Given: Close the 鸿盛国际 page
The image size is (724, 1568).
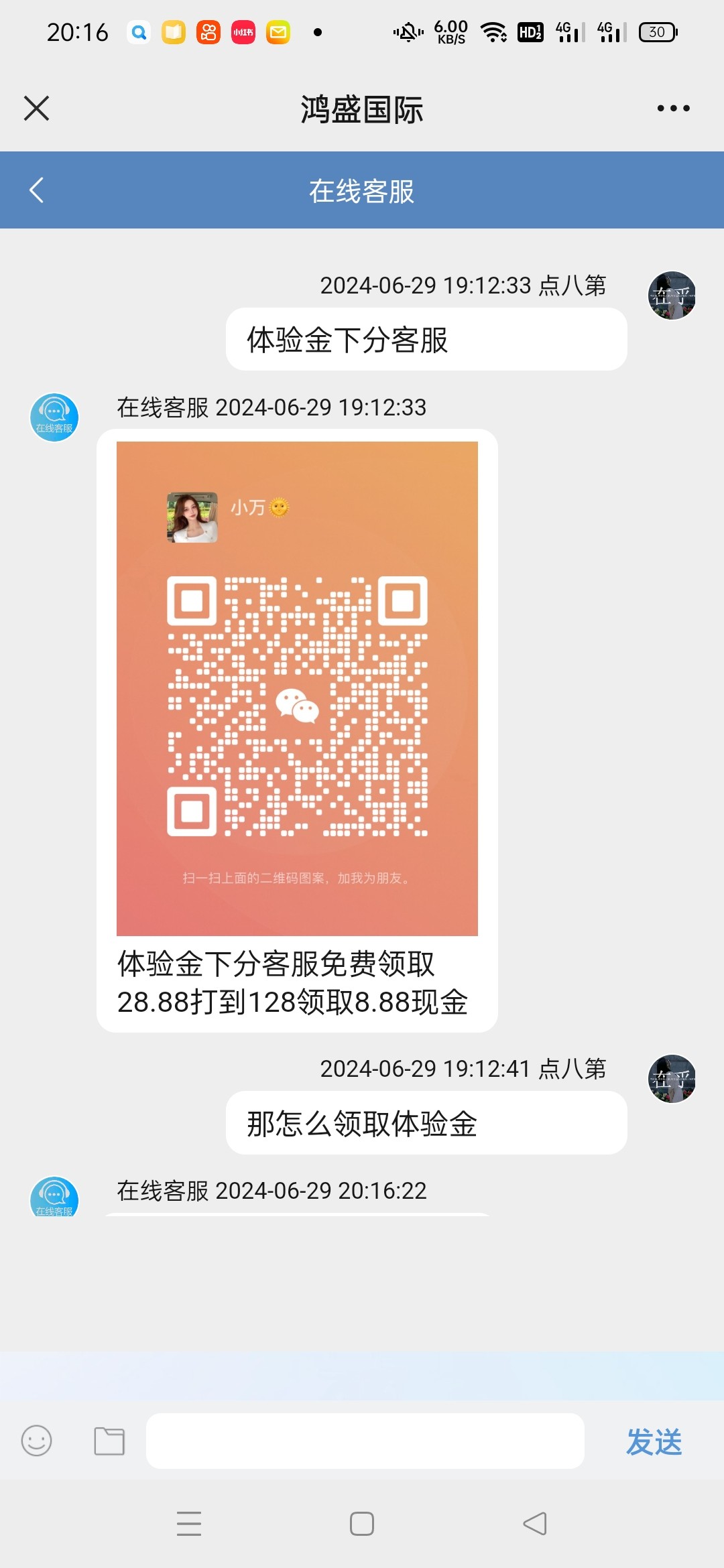Looking at the screenshot, I should click(x=36, y=108).
